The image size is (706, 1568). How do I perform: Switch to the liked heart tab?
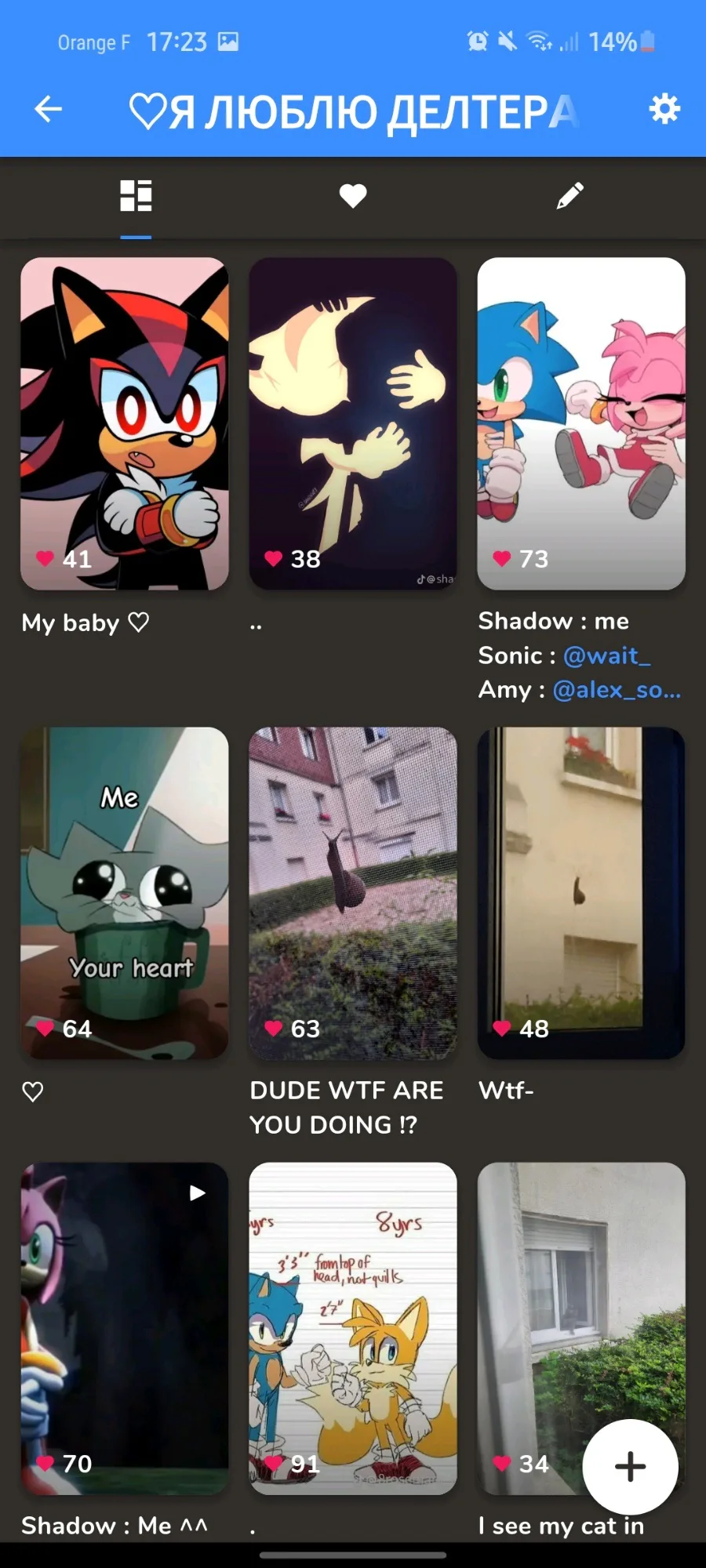click(x=353, y=196)
